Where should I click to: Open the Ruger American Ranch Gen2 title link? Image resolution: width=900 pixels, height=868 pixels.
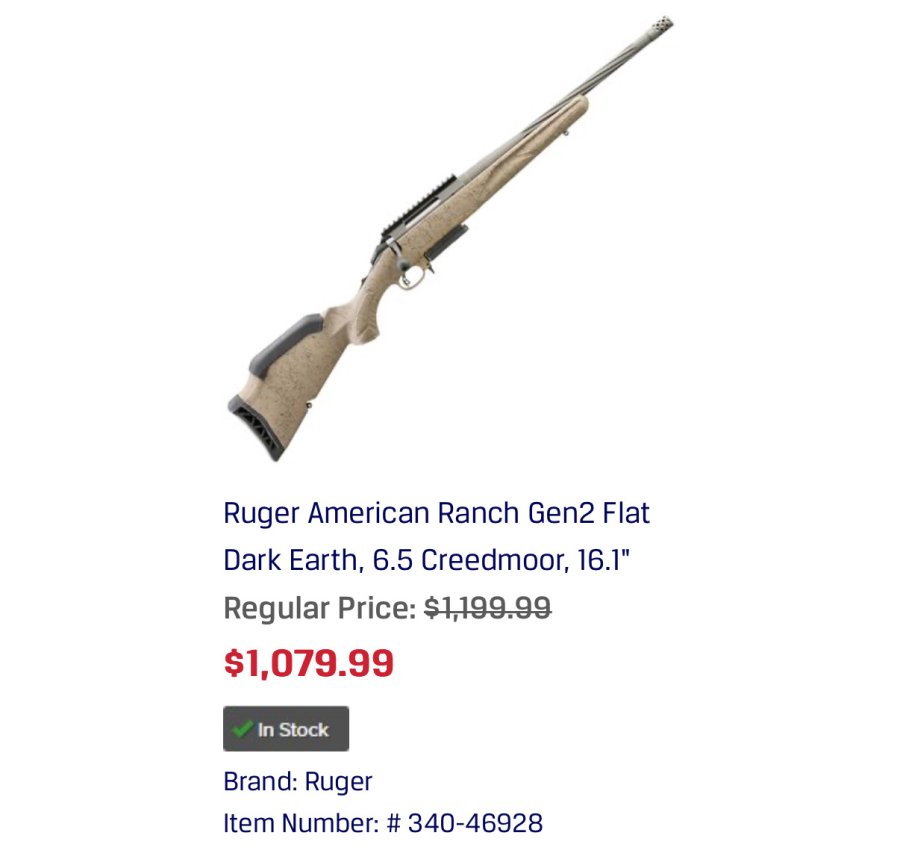pyautogui.click(x=436, y=537)
